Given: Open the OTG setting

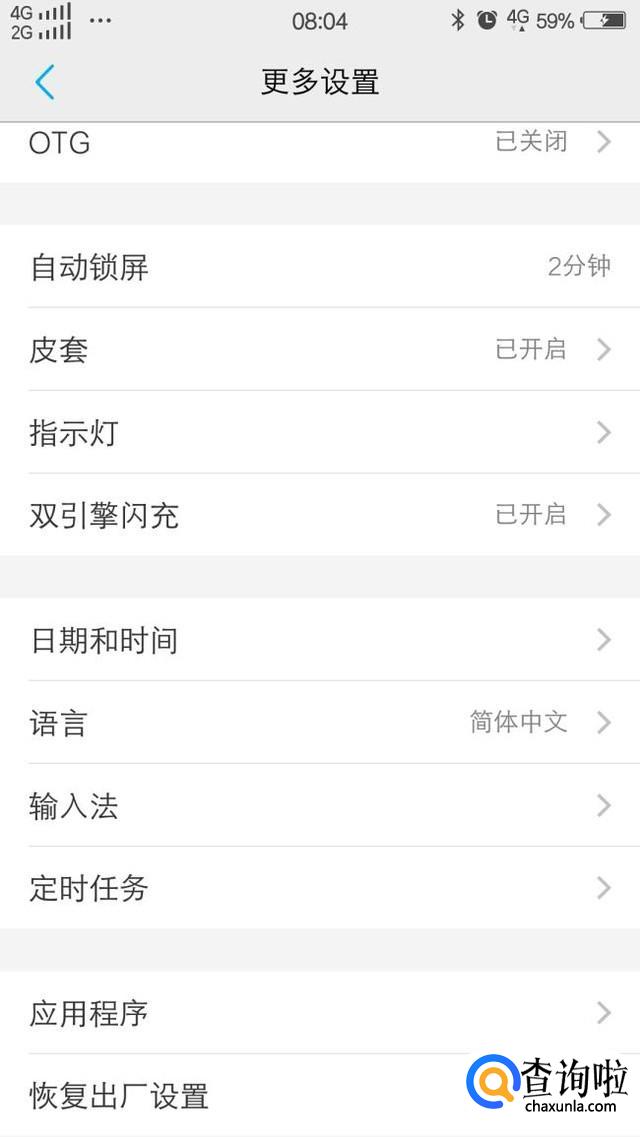Looking at the screenshot, I should (320, 143).
